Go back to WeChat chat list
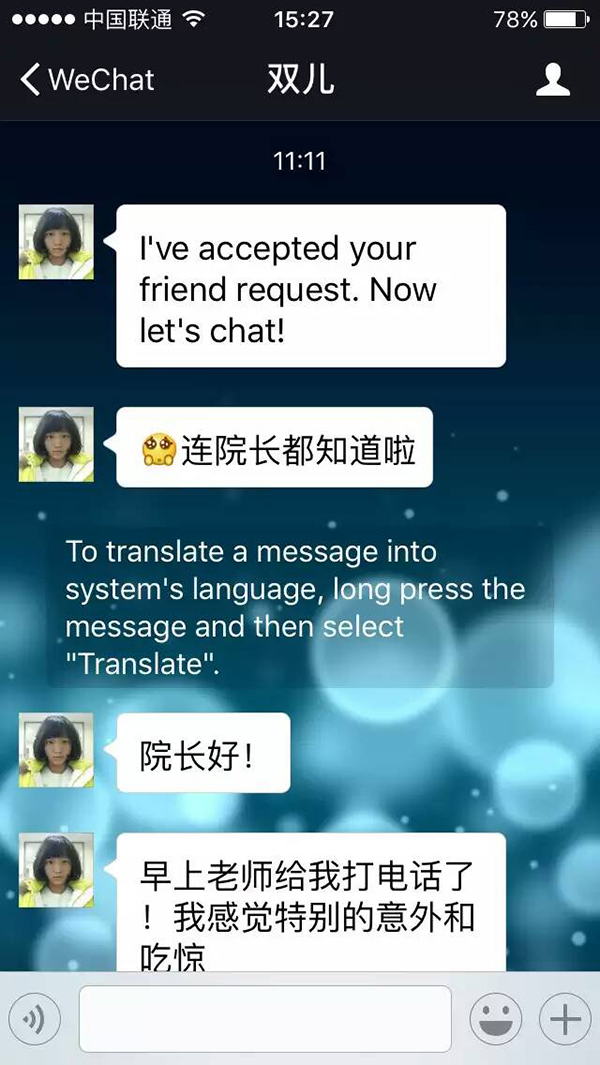Screen dimensions: 600x1065 88,80
